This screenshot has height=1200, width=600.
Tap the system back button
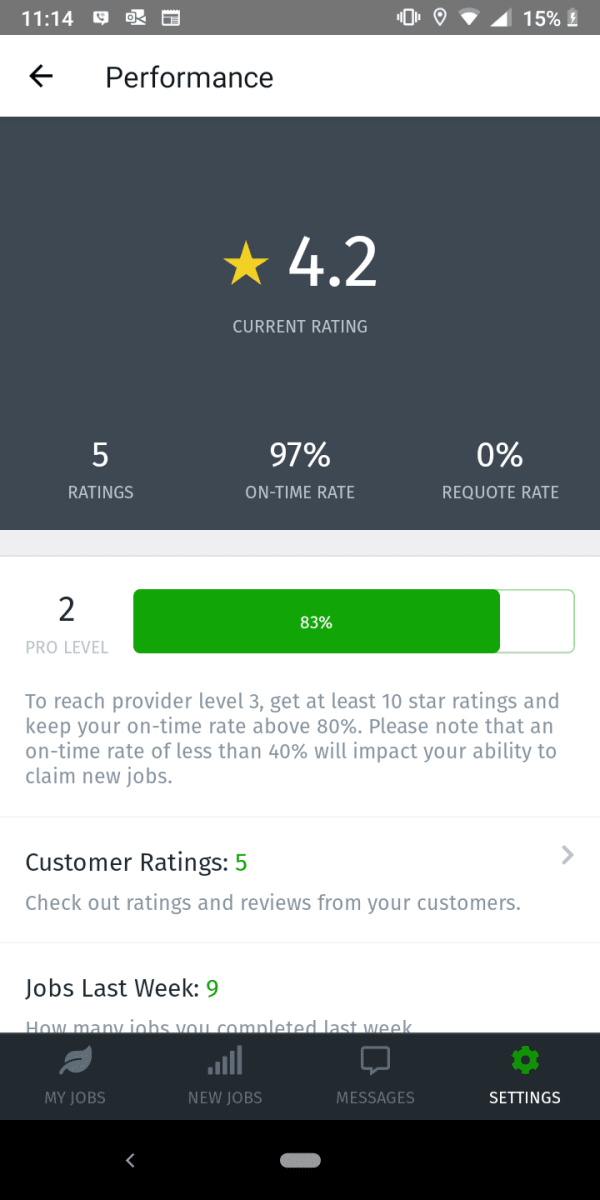click(130, 1160)
